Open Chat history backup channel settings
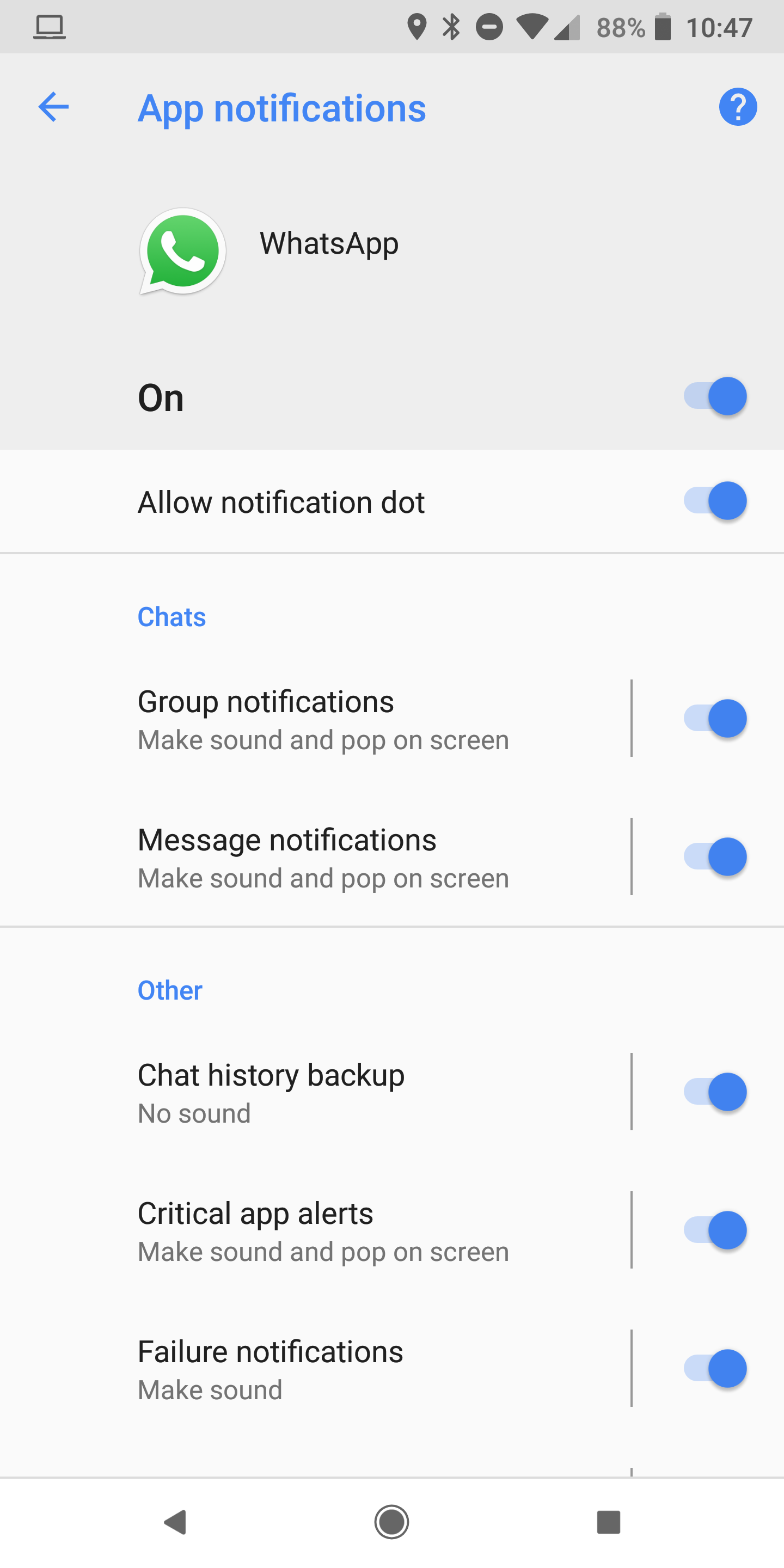Image resolution: width=784 pixels, height=1568 pixels. (x=315, y=1092)
